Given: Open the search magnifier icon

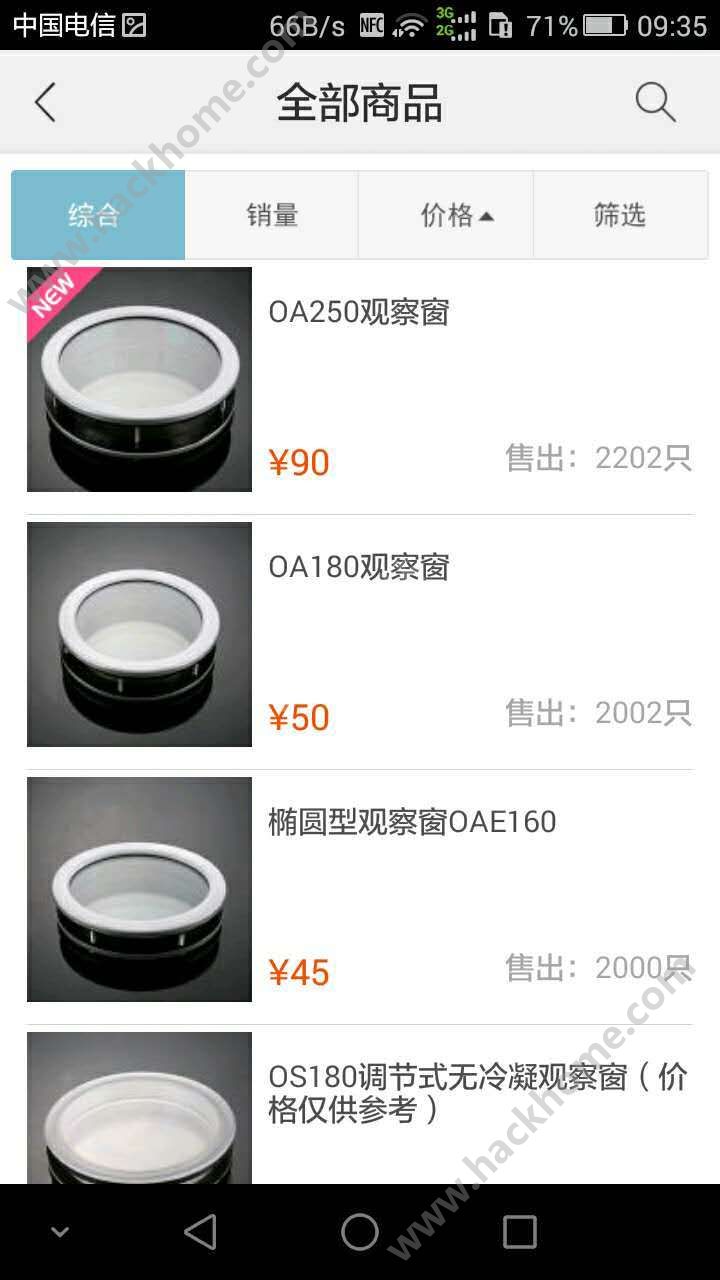Looking at the screenshot, I should 655,102.
